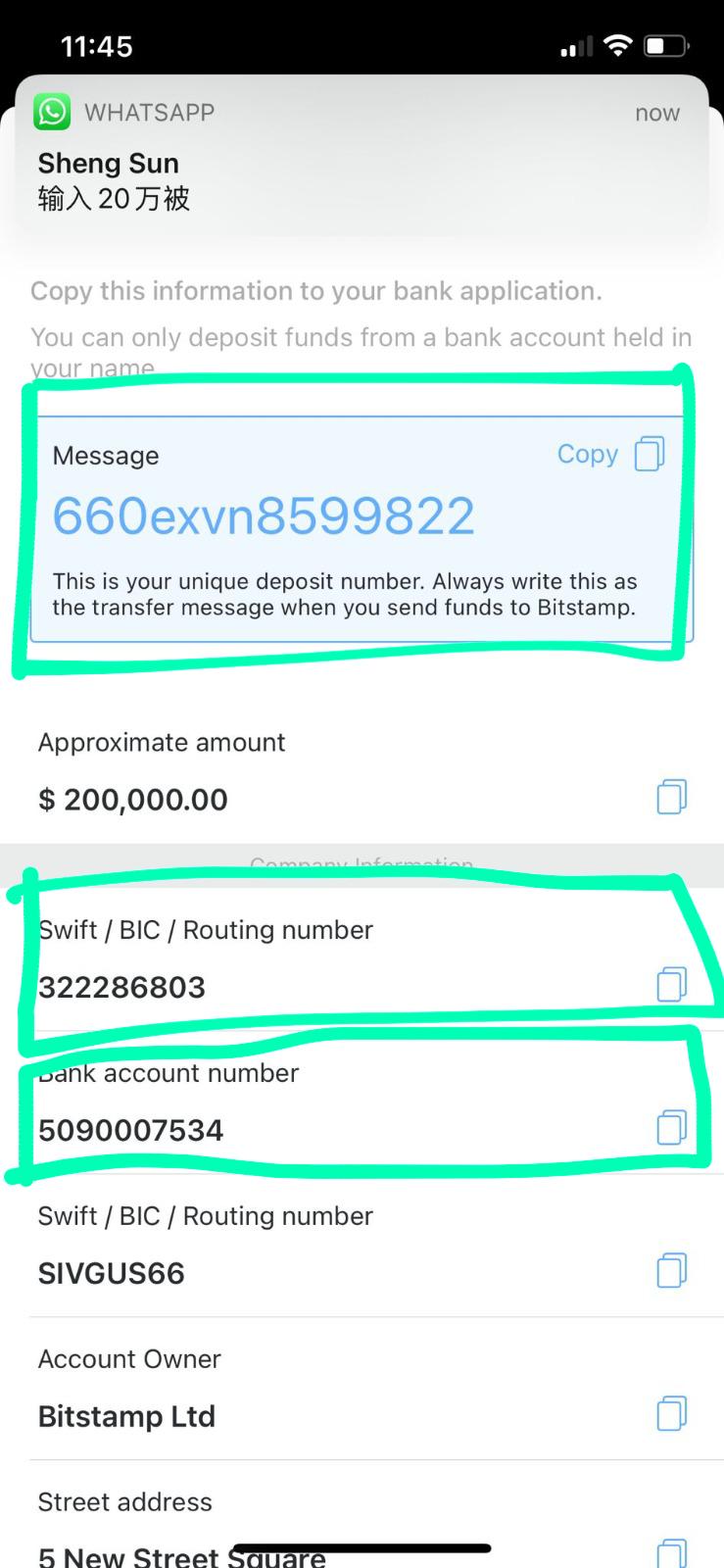Screen dimensions: 724x1568
Task: Copy the approximate amount $200,000.00
Action: coord(671,797)
